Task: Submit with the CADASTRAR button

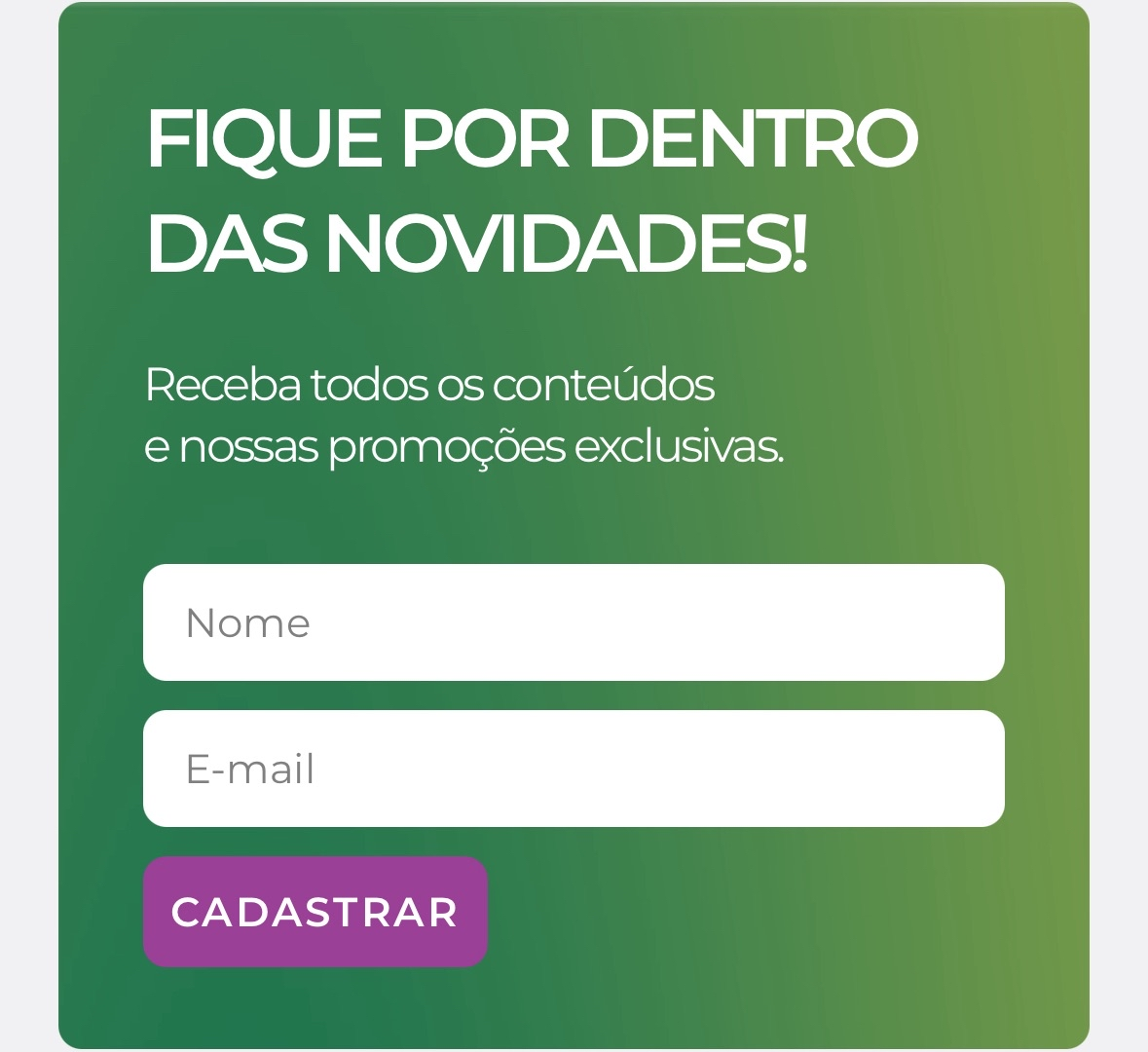Action: (315, 912)
